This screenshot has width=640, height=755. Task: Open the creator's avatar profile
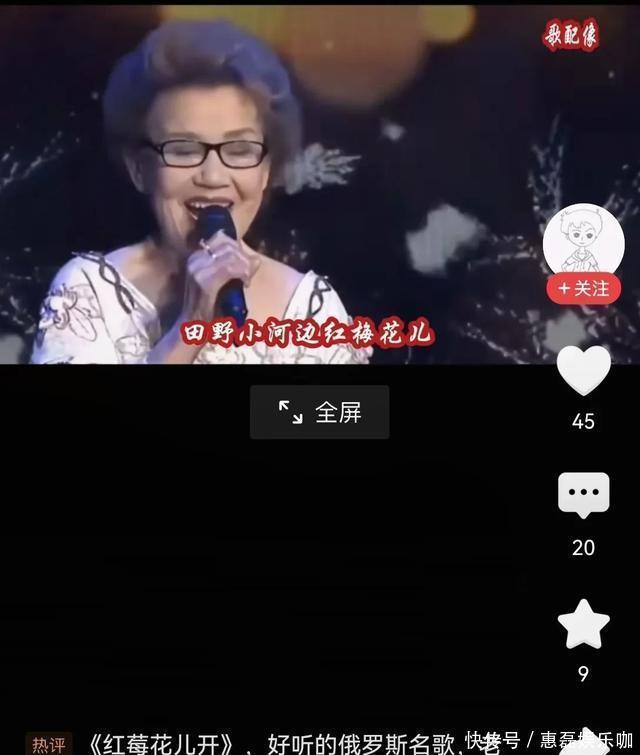(584, 240)
